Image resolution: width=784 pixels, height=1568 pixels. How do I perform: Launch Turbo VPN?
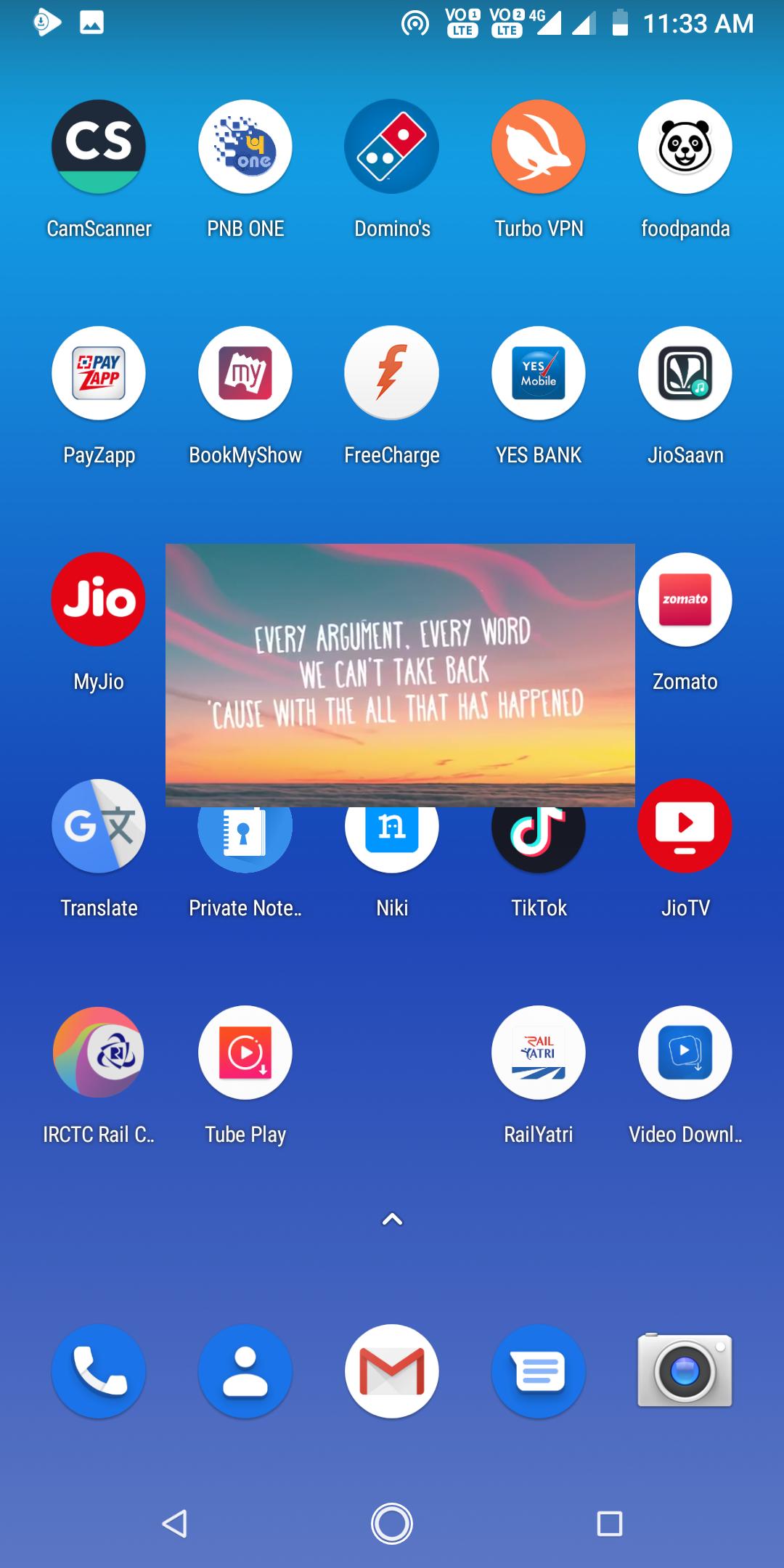click(x=539, y=147)
